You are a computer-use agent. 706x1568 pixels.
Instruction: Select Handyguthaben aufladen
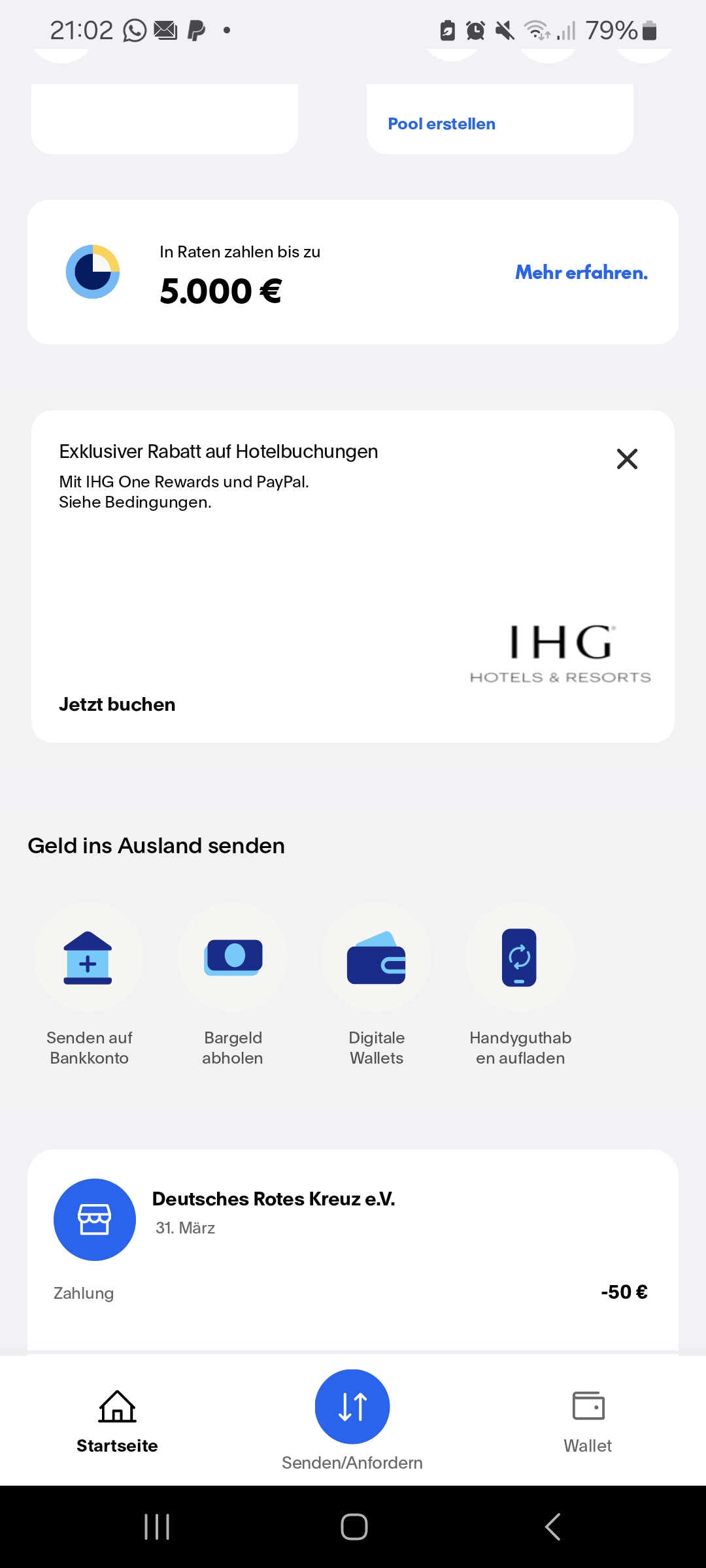point(520,958)
